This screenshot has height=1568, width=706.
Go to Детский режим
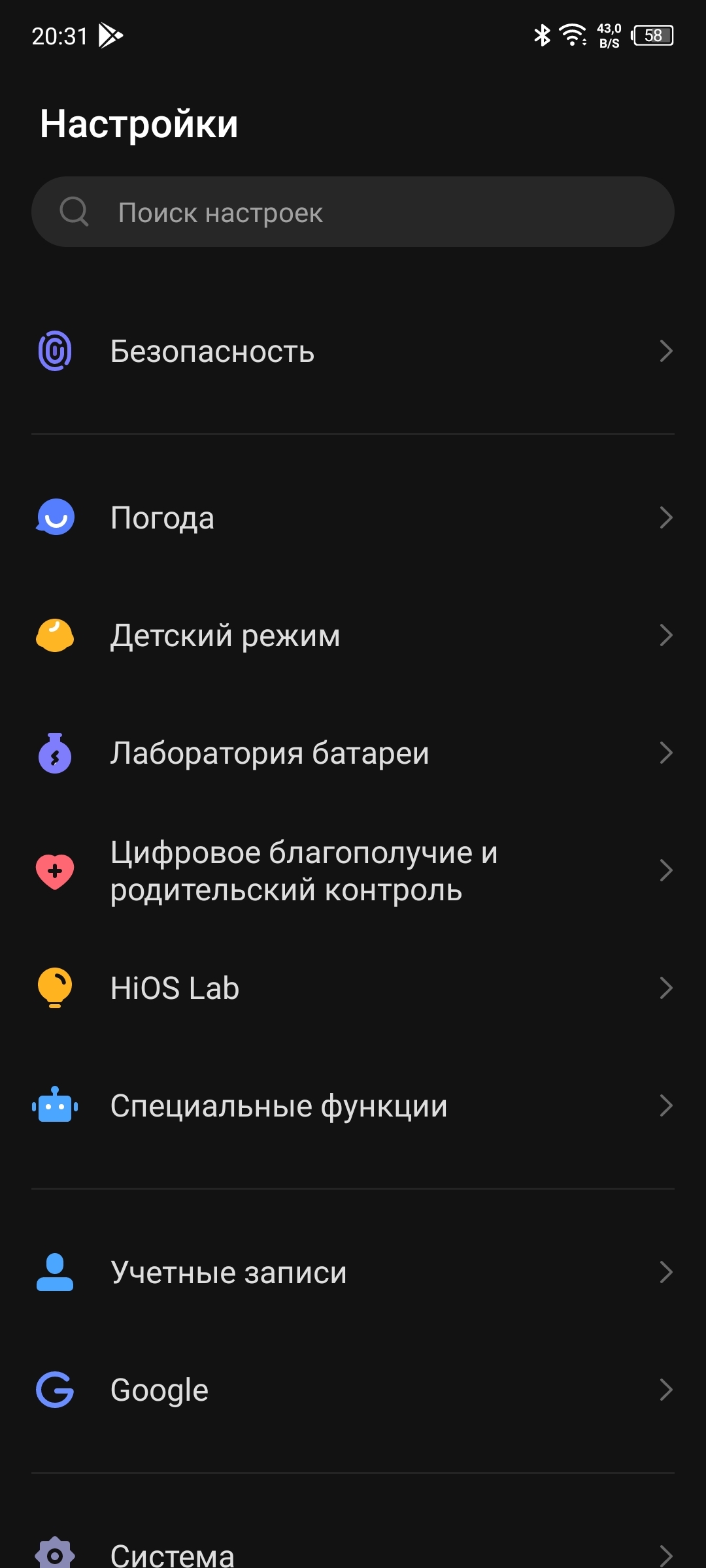[353, 636]
